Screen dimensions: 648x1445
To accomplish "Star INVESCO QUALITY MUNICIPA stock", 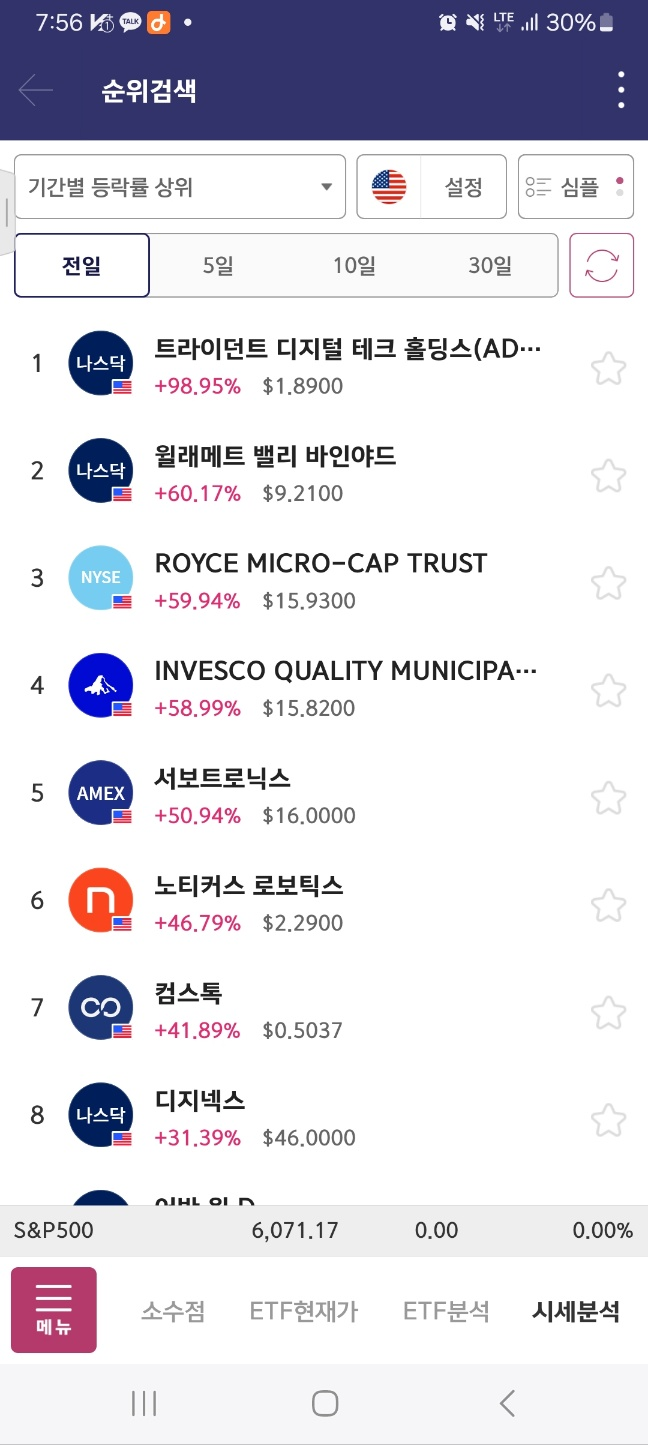I will click(608, 690).
